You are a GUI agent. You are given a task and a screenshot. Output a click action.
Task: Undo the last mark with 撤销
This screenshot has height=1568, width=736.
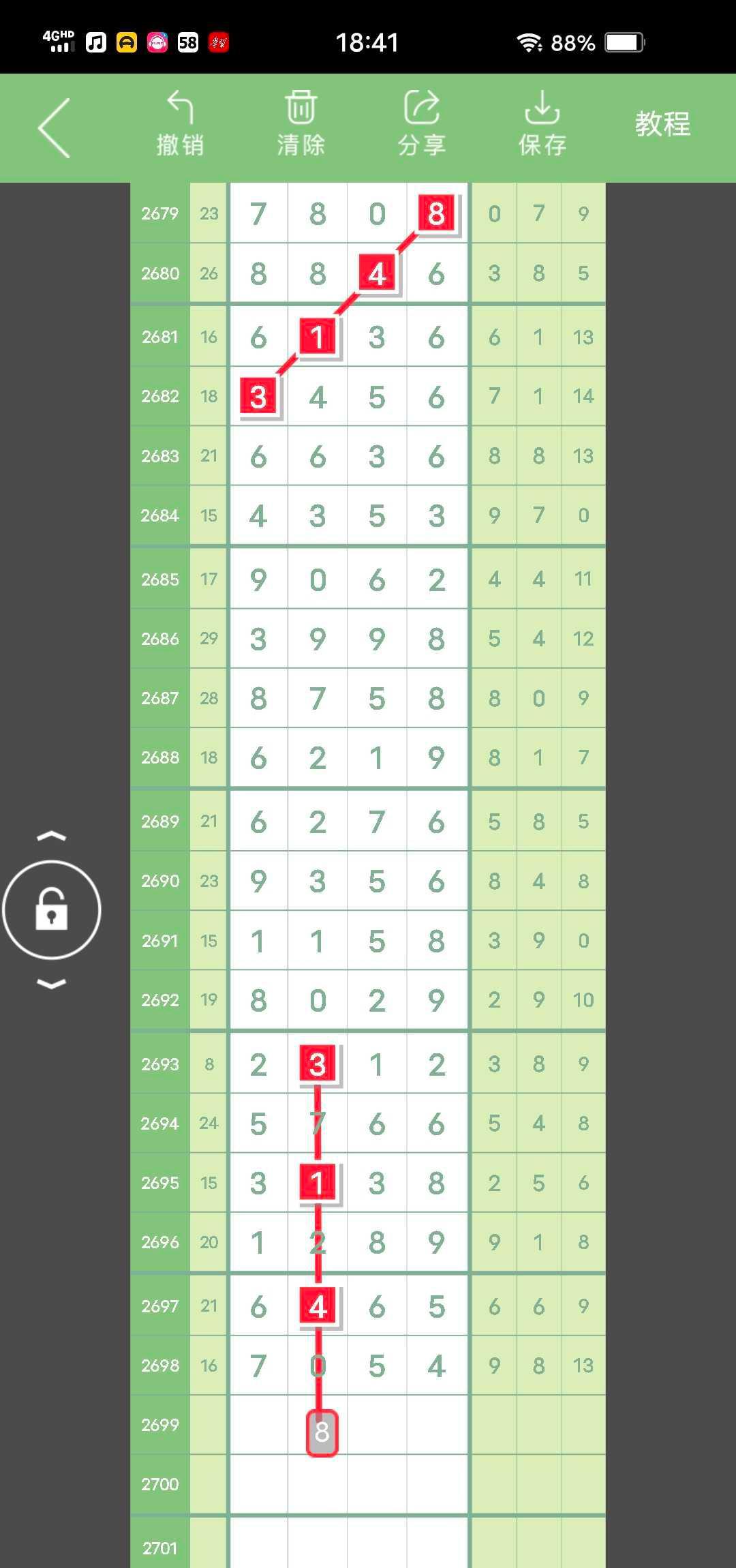coord(180,124)
